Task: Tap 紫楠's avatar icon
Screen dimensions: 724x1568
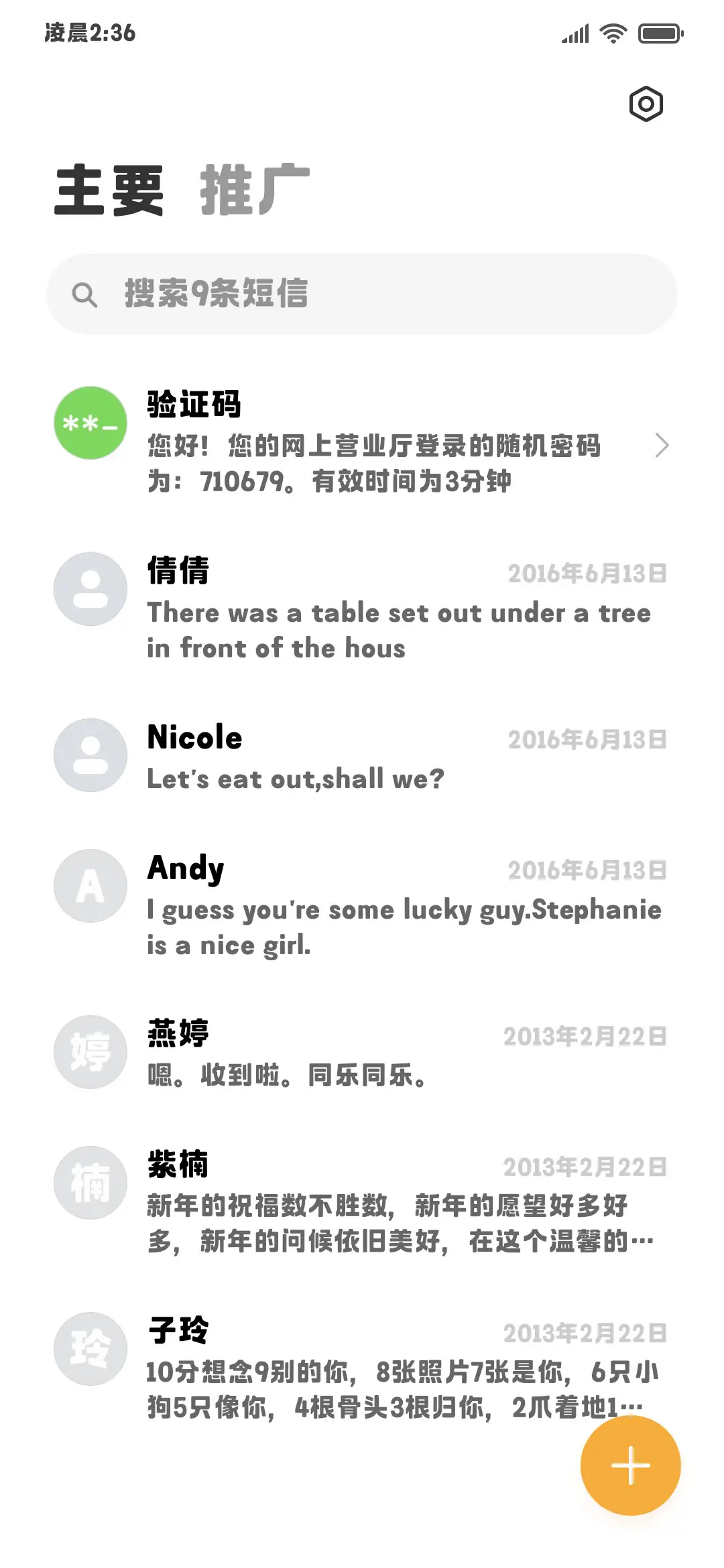Action: coord(89,1182)
